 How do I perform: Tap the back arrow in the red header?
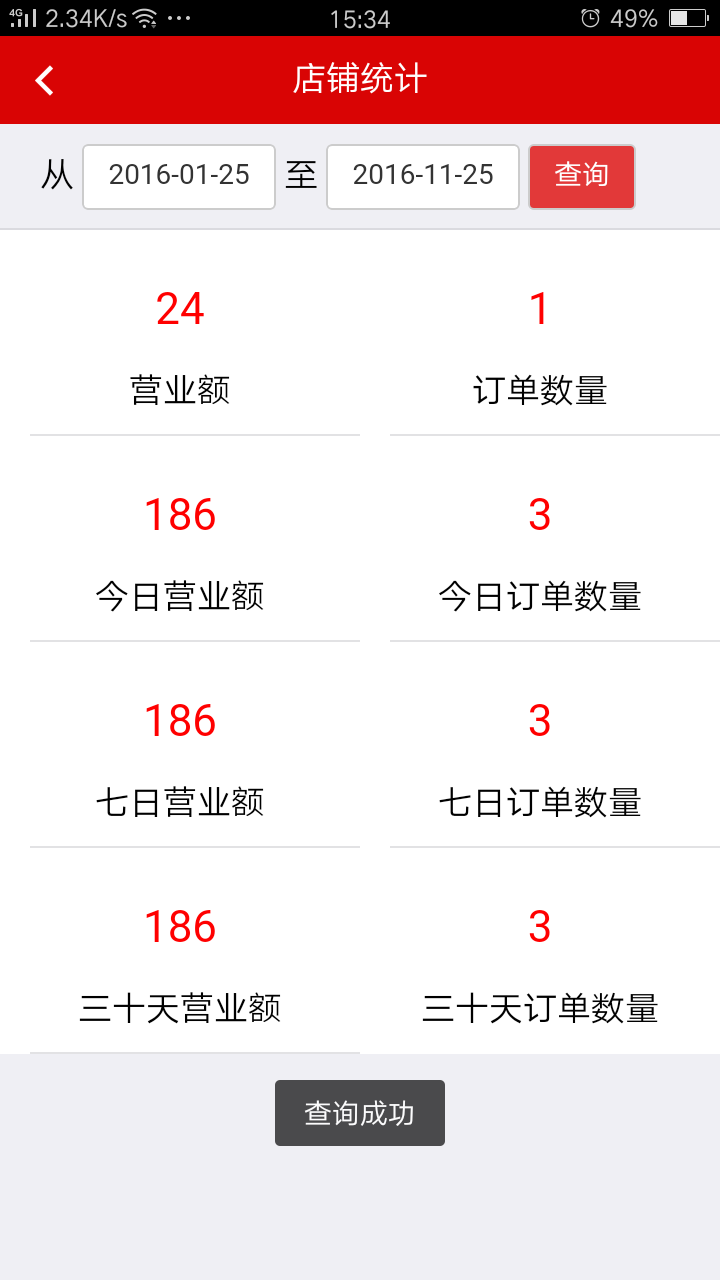click(x=44, y=79)
